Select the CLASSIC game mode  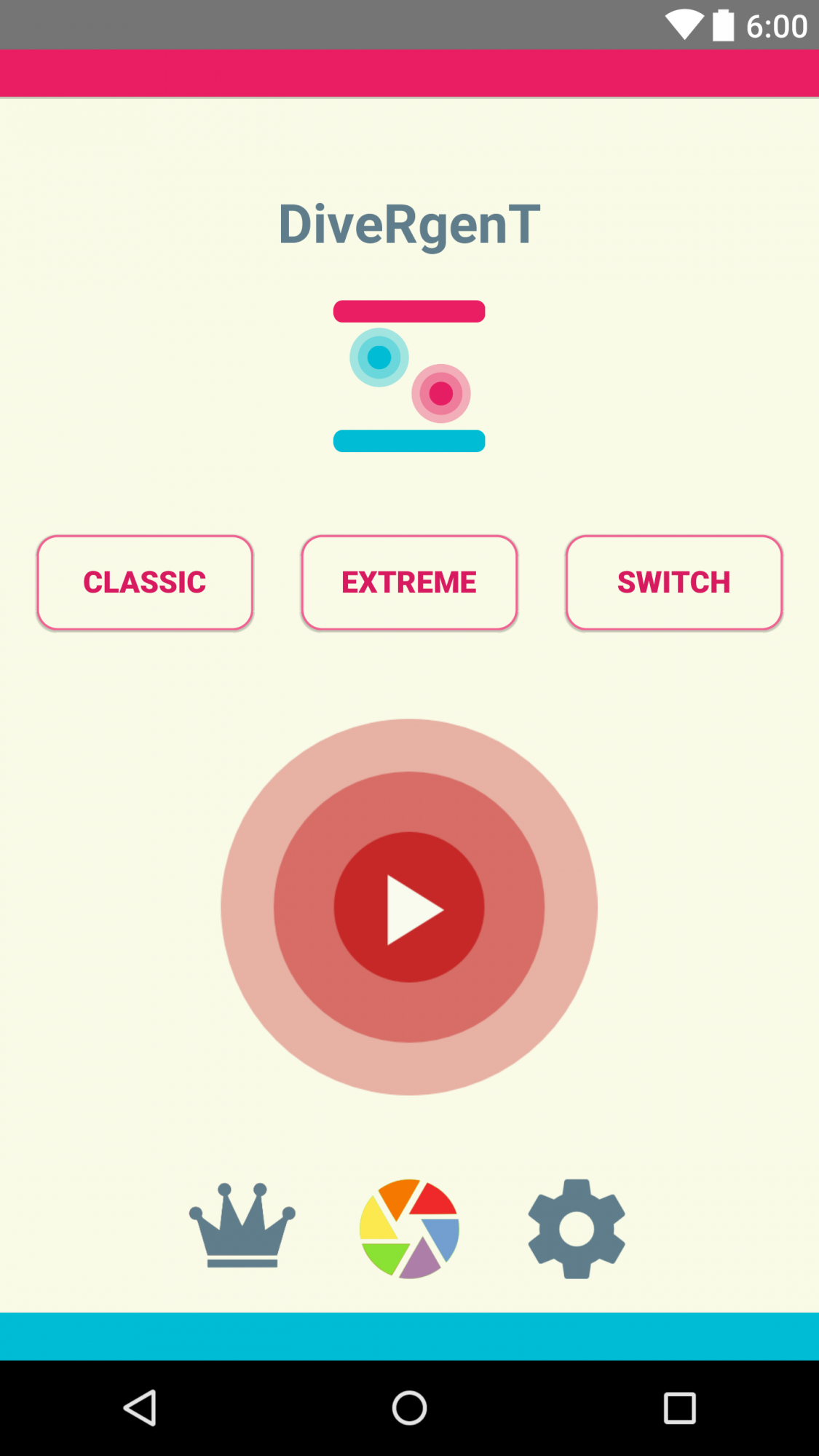coord(145,582)
